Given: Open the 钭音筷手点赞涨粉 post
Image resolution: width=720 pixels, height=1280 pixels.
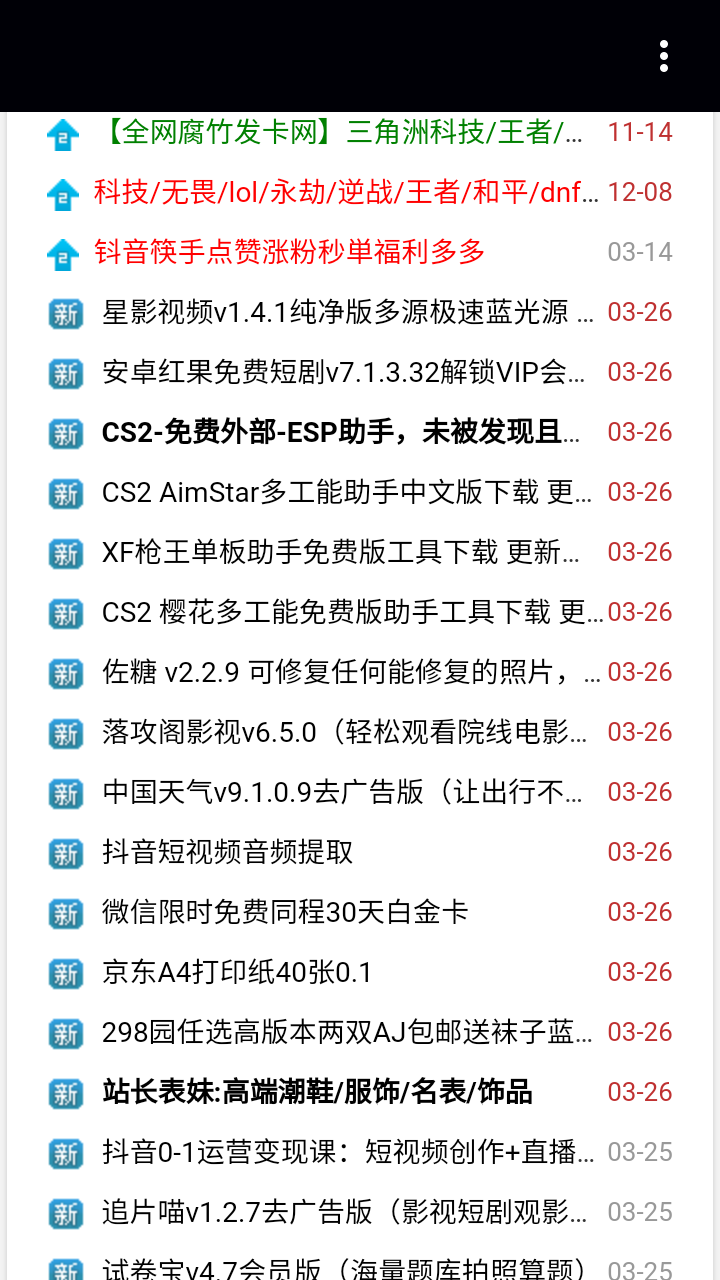Looking at the screenshot, I should click(x=290, y=252).
